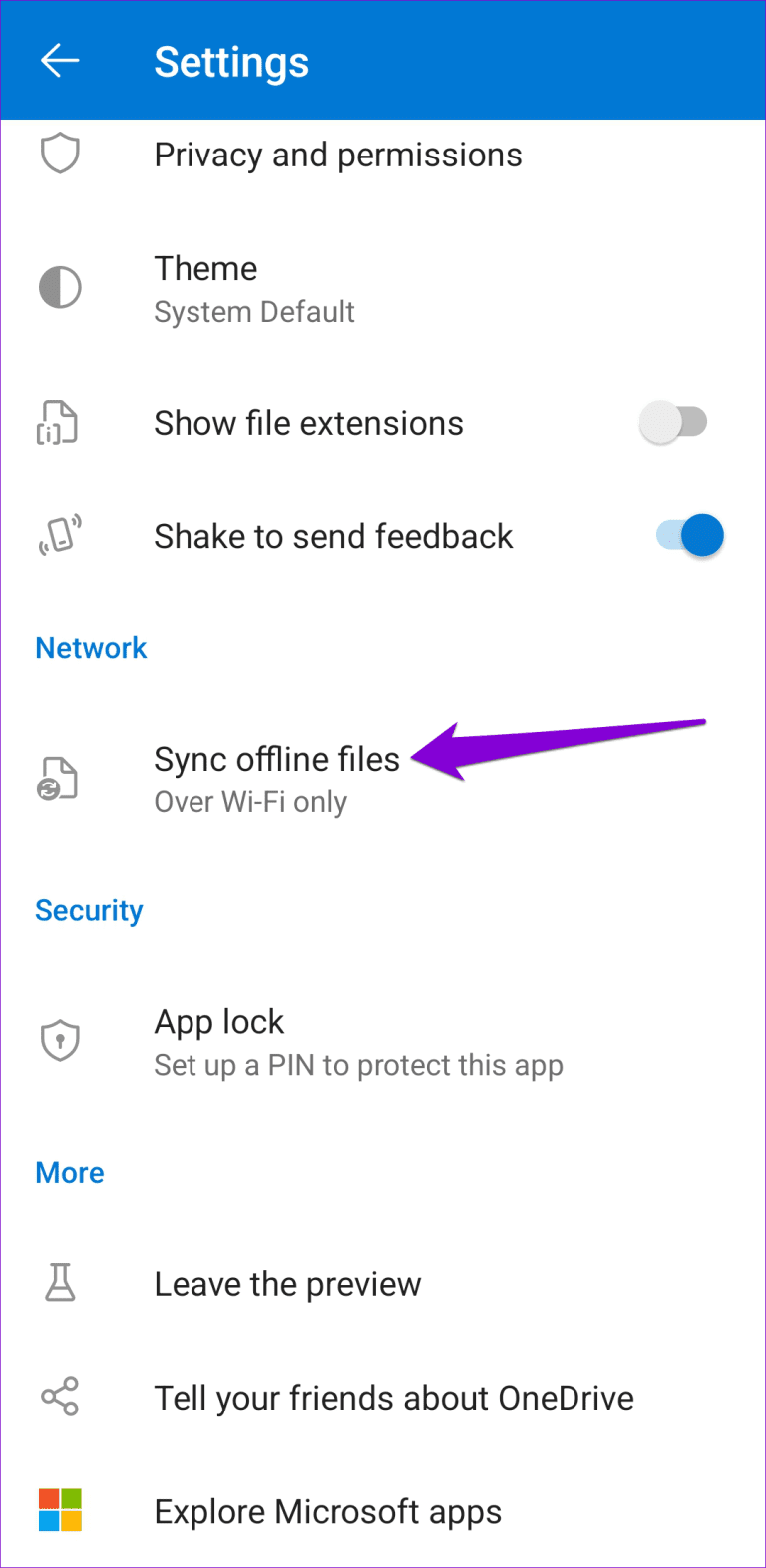Tap the back arrow in the header
The image size is (766, 1568).
[x=60, y=60]
